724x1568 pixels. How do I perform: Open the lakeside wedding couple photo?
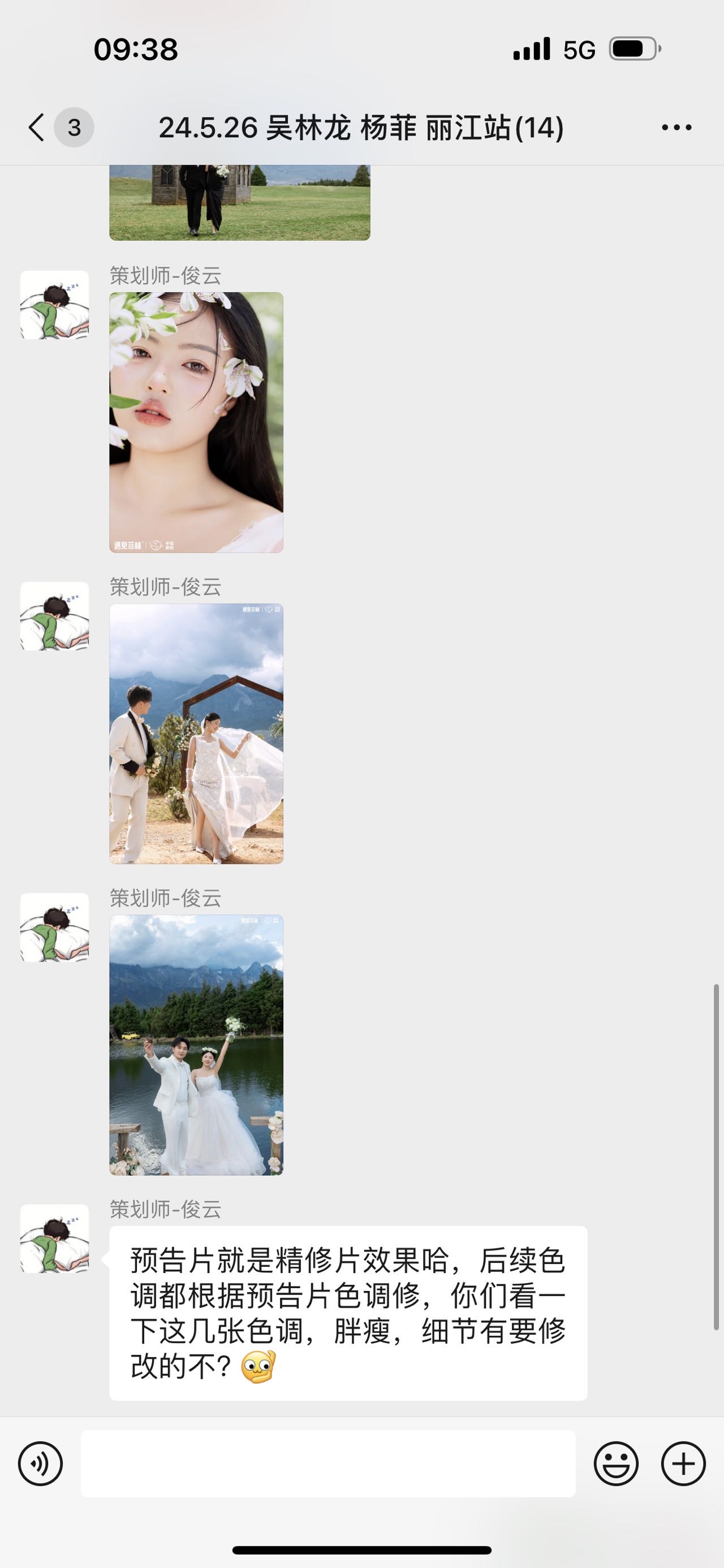click(x=196, y=1045)
